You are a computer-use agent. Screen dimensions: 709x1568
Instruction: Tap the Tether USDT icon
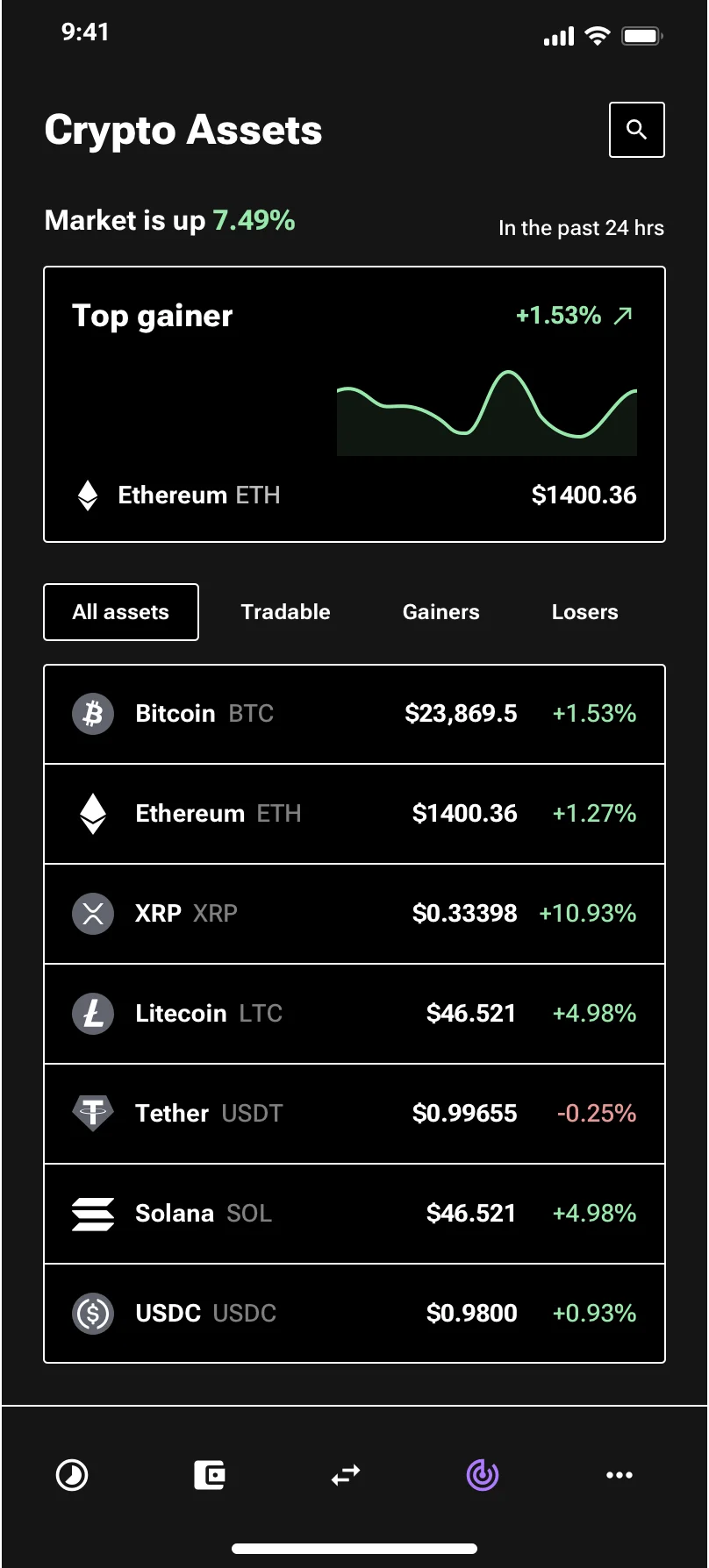[x=92, y=1113]
